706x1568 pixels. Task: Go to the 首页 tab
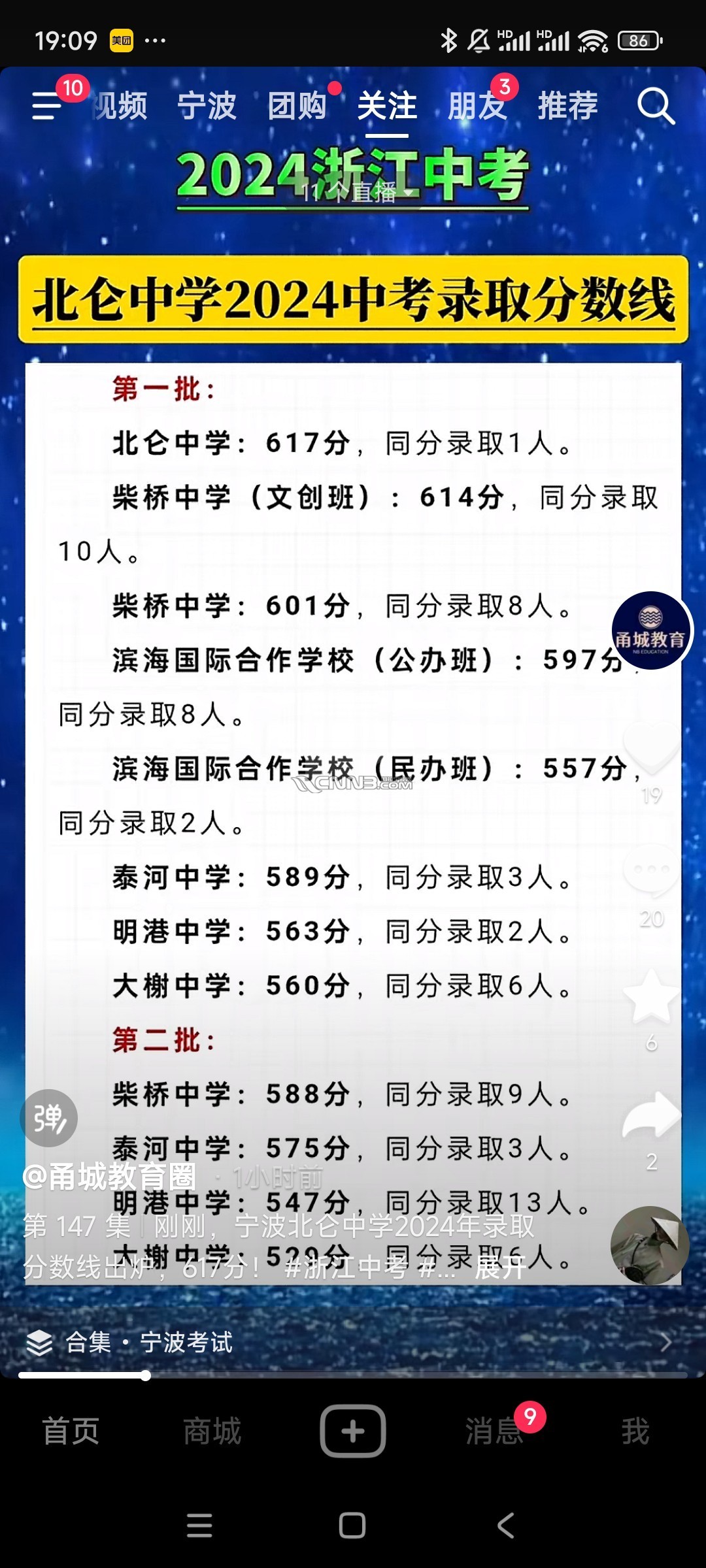click(x=71, y=1431)
